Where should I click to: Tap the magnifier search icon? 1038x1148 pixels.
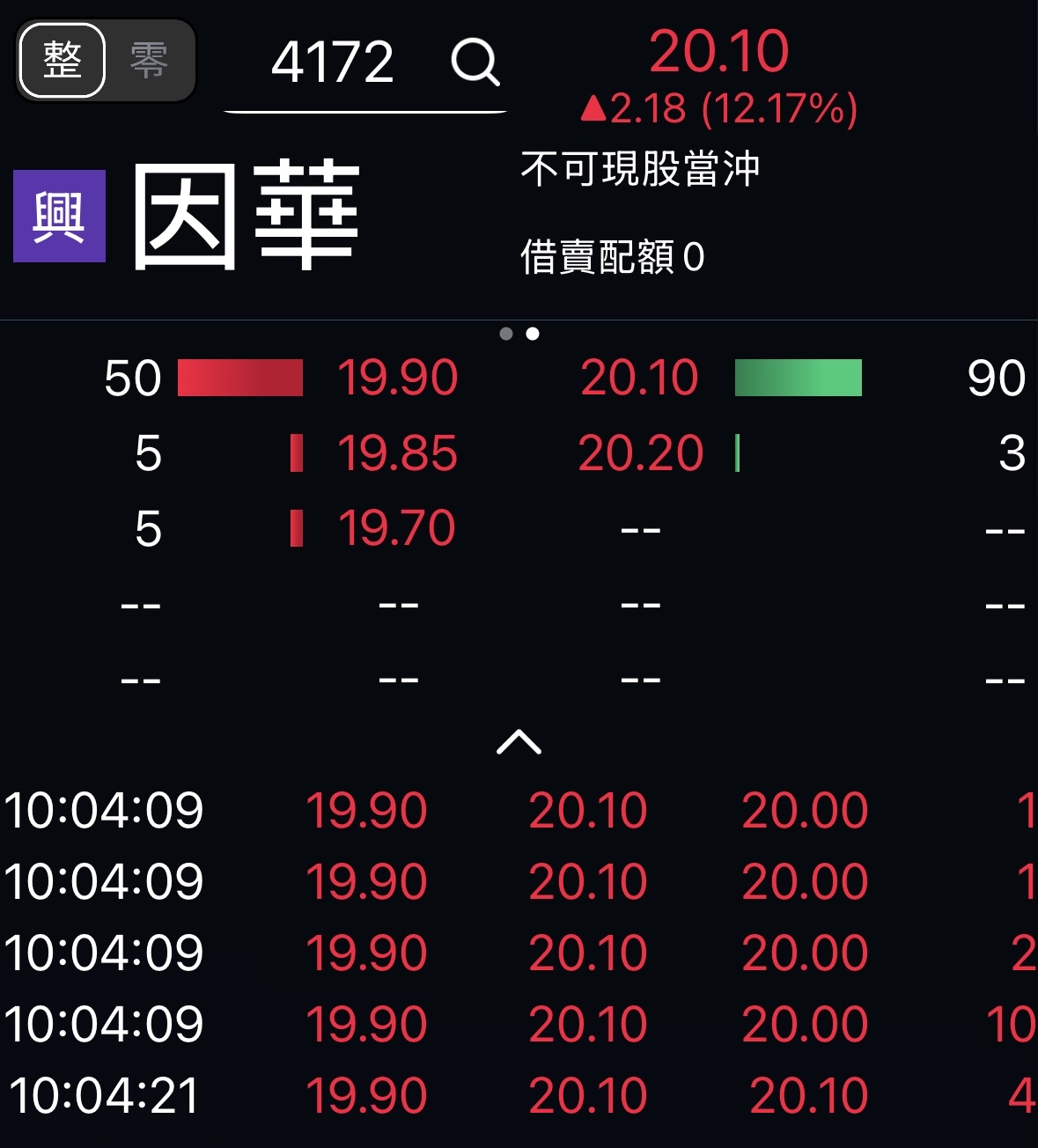pos(475,62)
